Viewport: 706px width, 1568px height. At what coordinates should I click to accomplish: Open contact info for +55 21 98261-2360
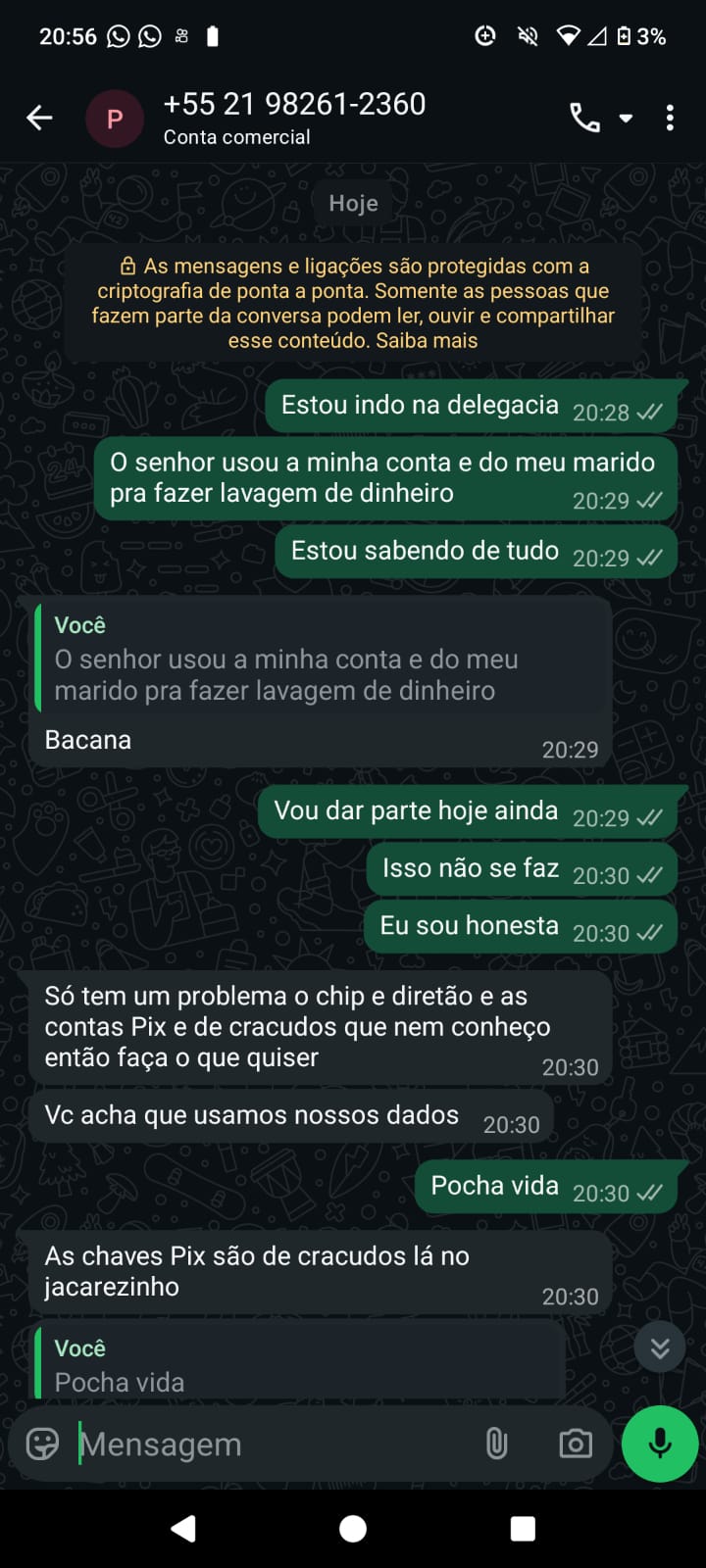[x=294, y=118]
